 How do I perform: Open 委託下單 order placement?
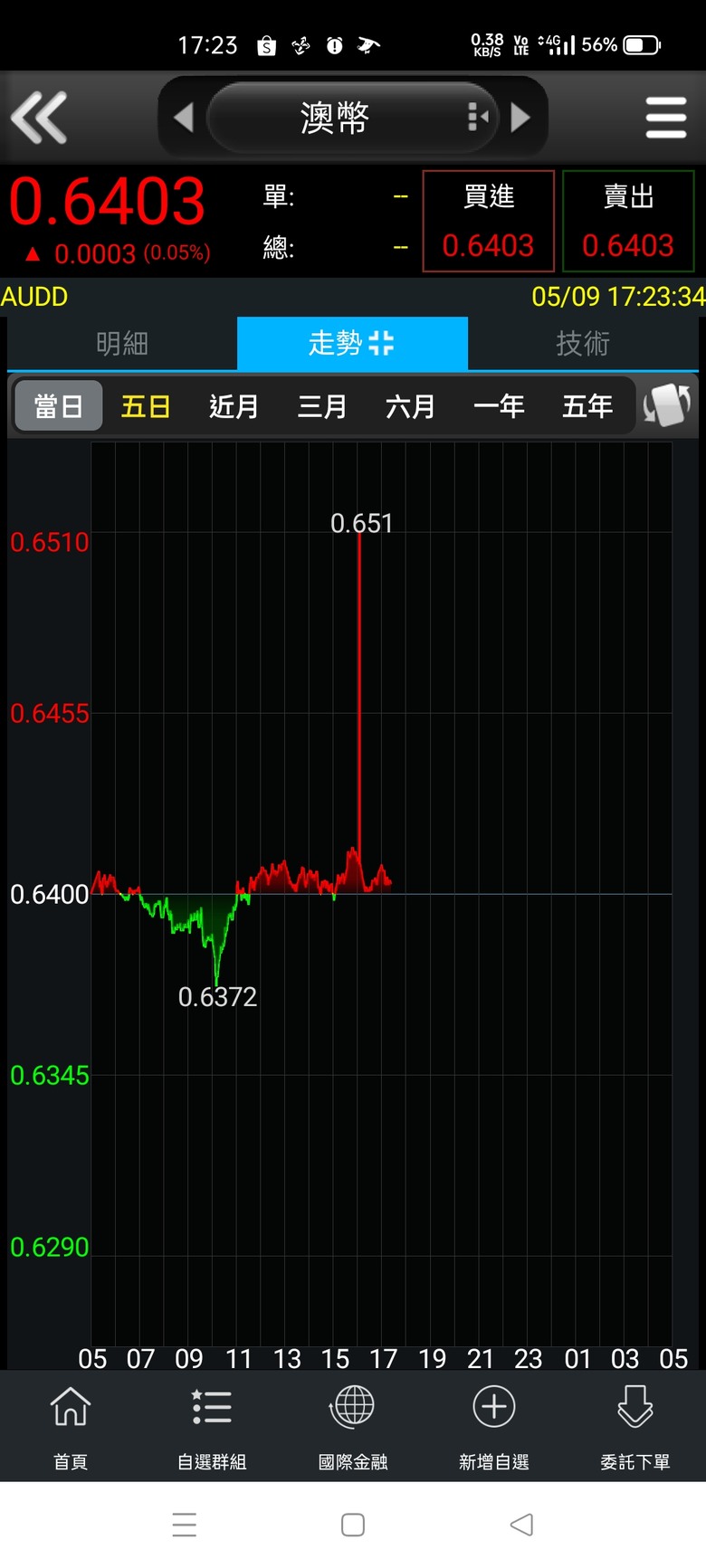pyautogui.click(x=635, y=1425)
